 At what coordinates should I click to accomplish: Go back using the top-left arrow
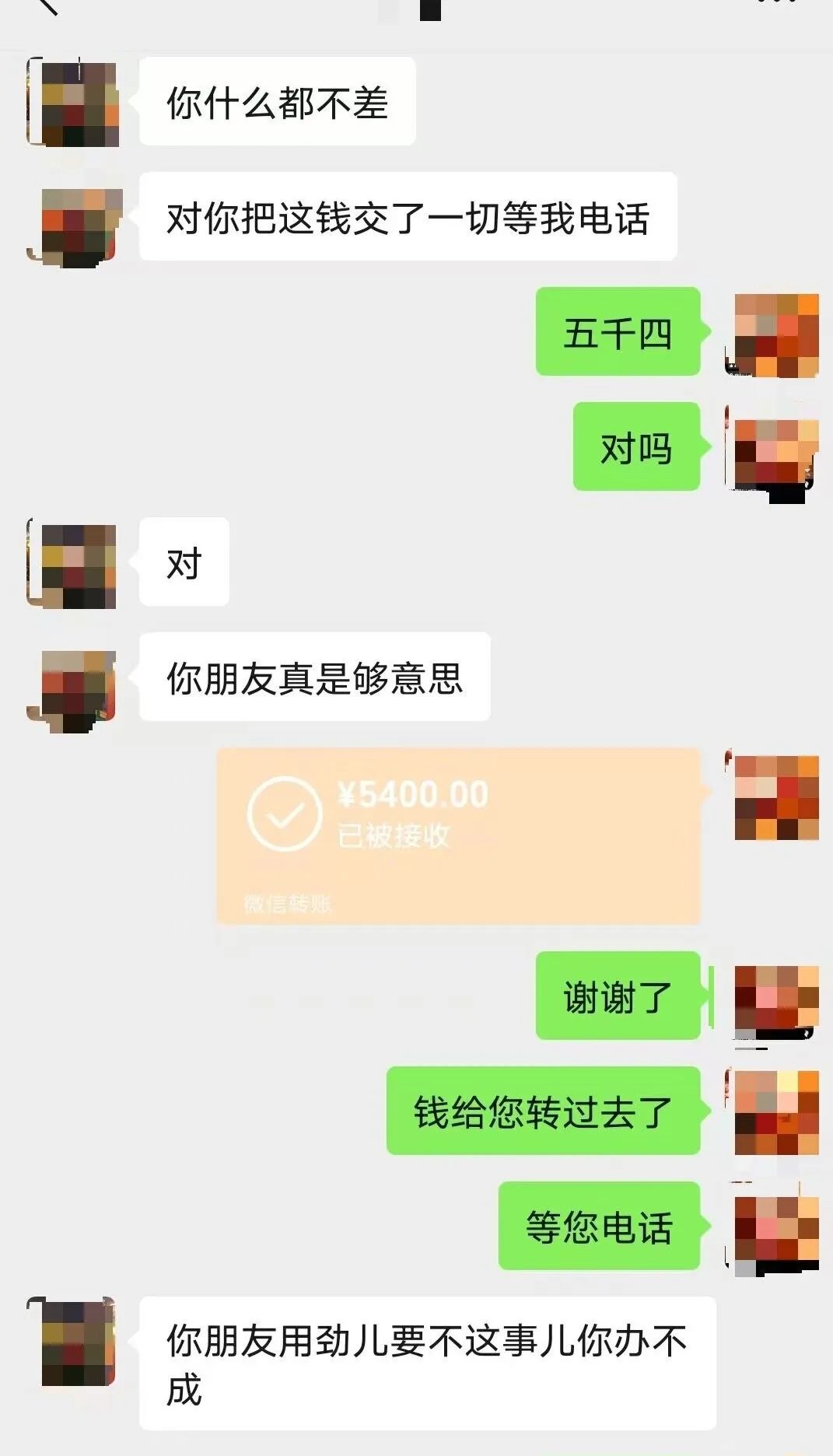[48, 6]
